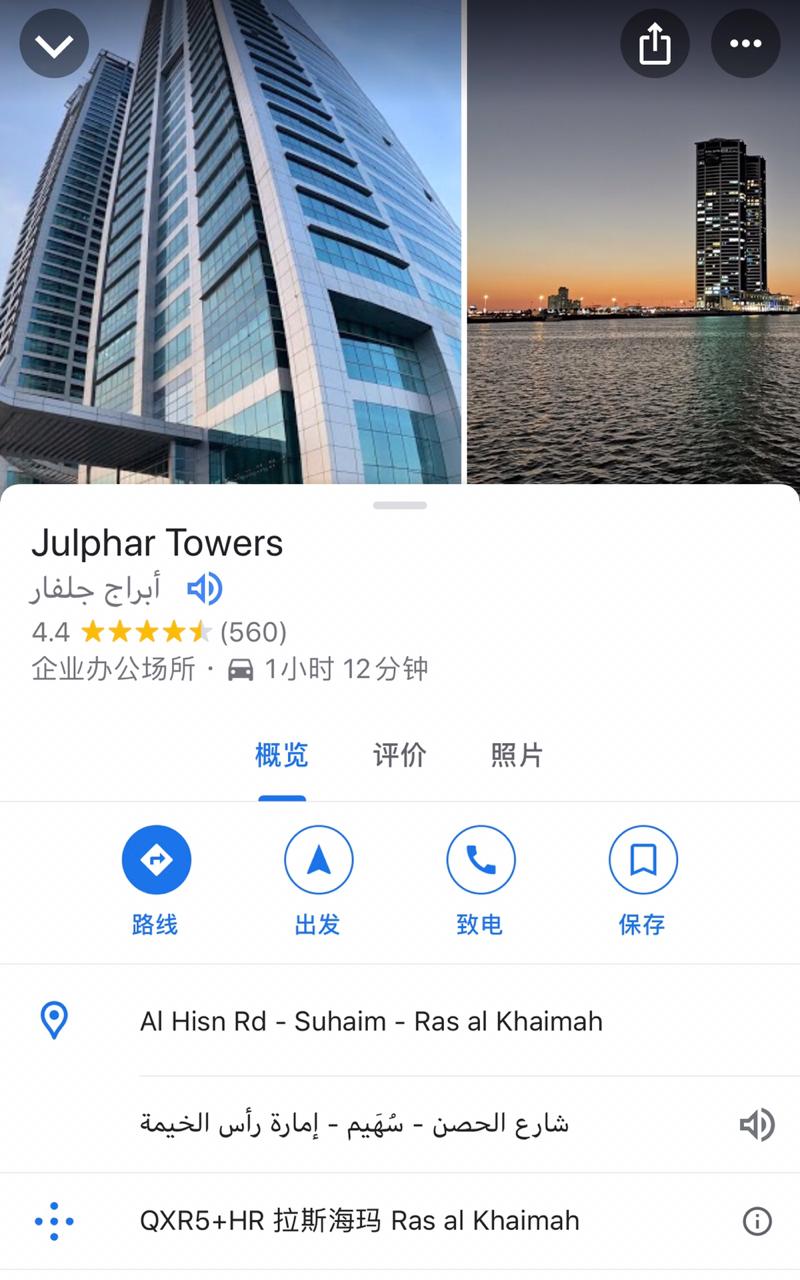Tap the 保存 bookmark icon
Viewport: 800px width, 1280px height.
[643, 858]
